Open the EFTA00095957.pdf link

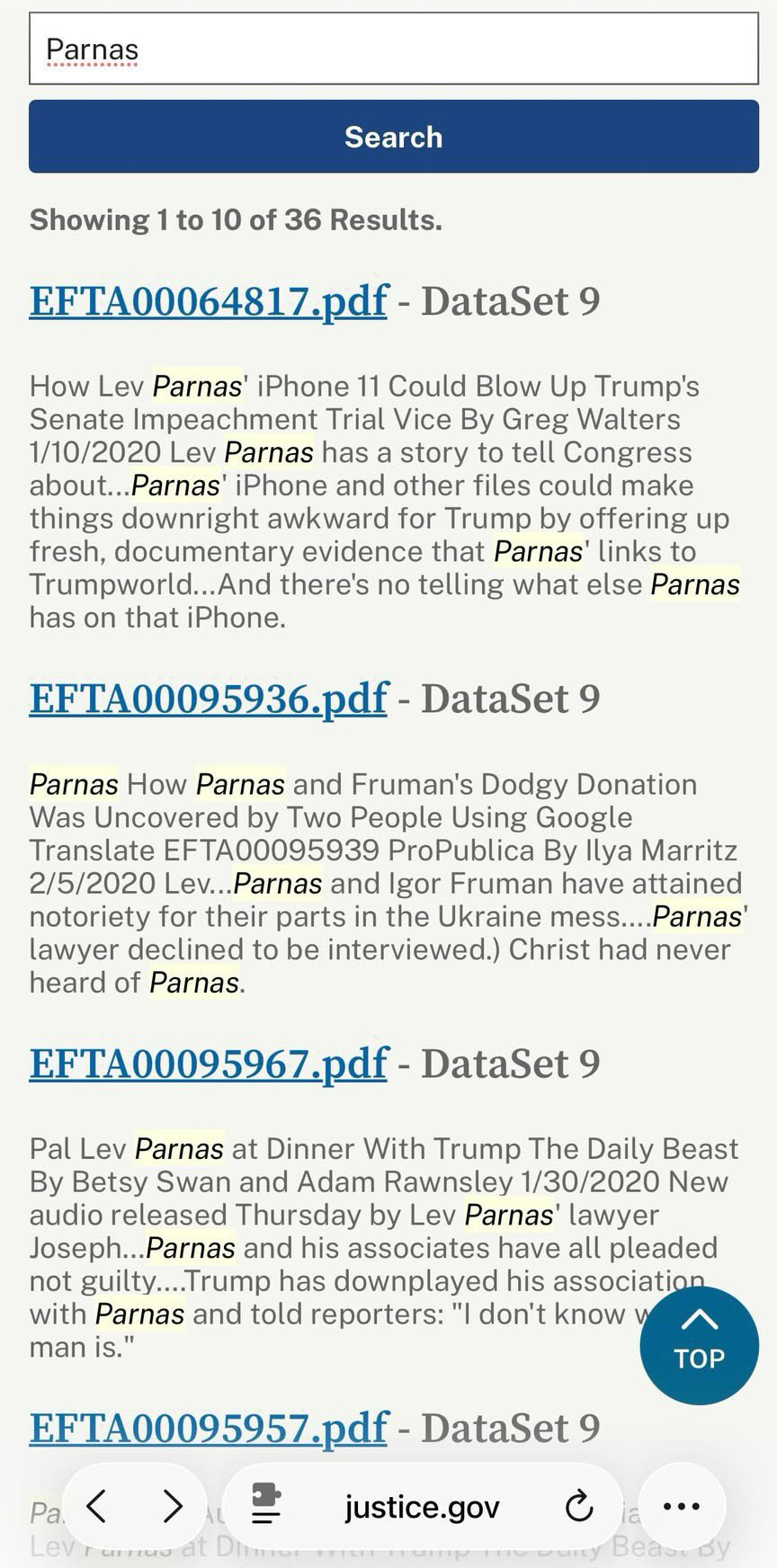click(x=209, y=1428)
